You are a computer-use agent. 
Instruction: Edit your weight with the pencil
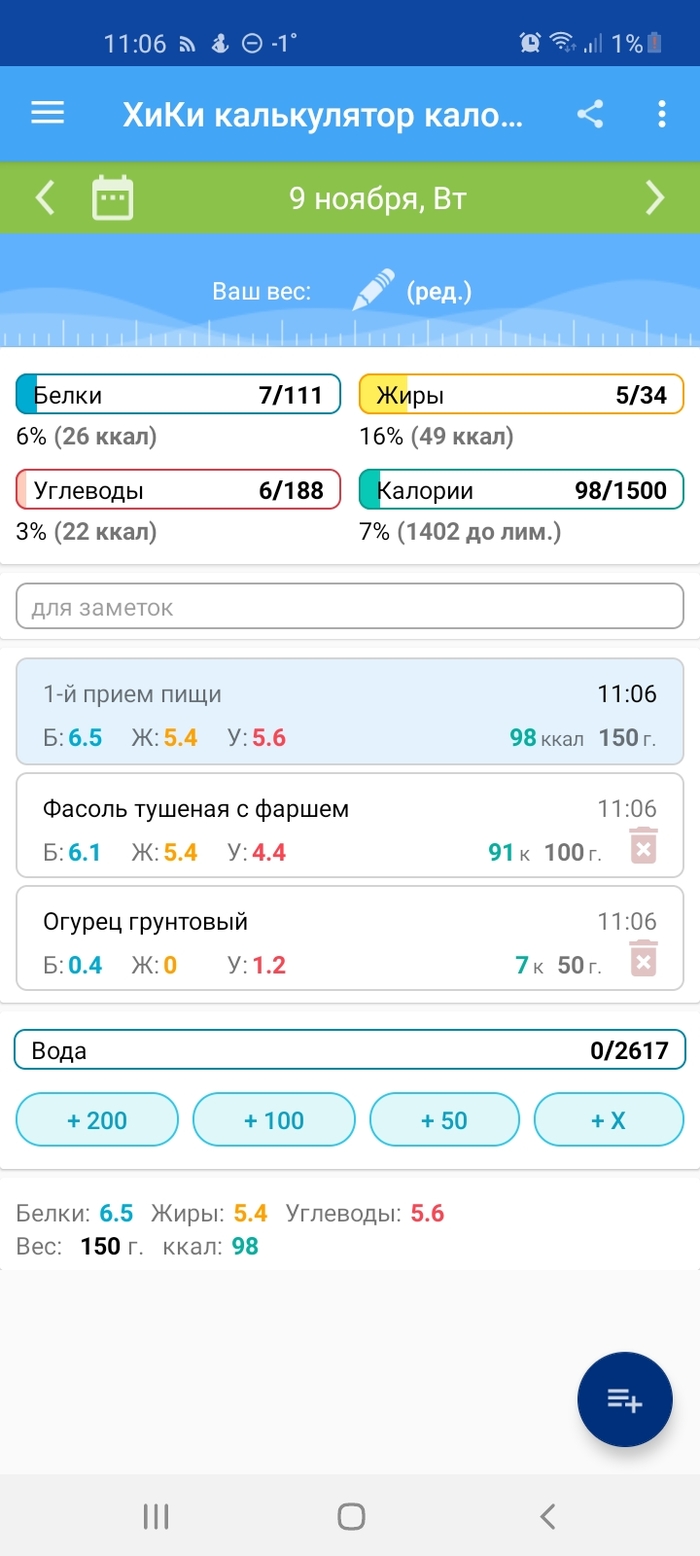point(374,291)
